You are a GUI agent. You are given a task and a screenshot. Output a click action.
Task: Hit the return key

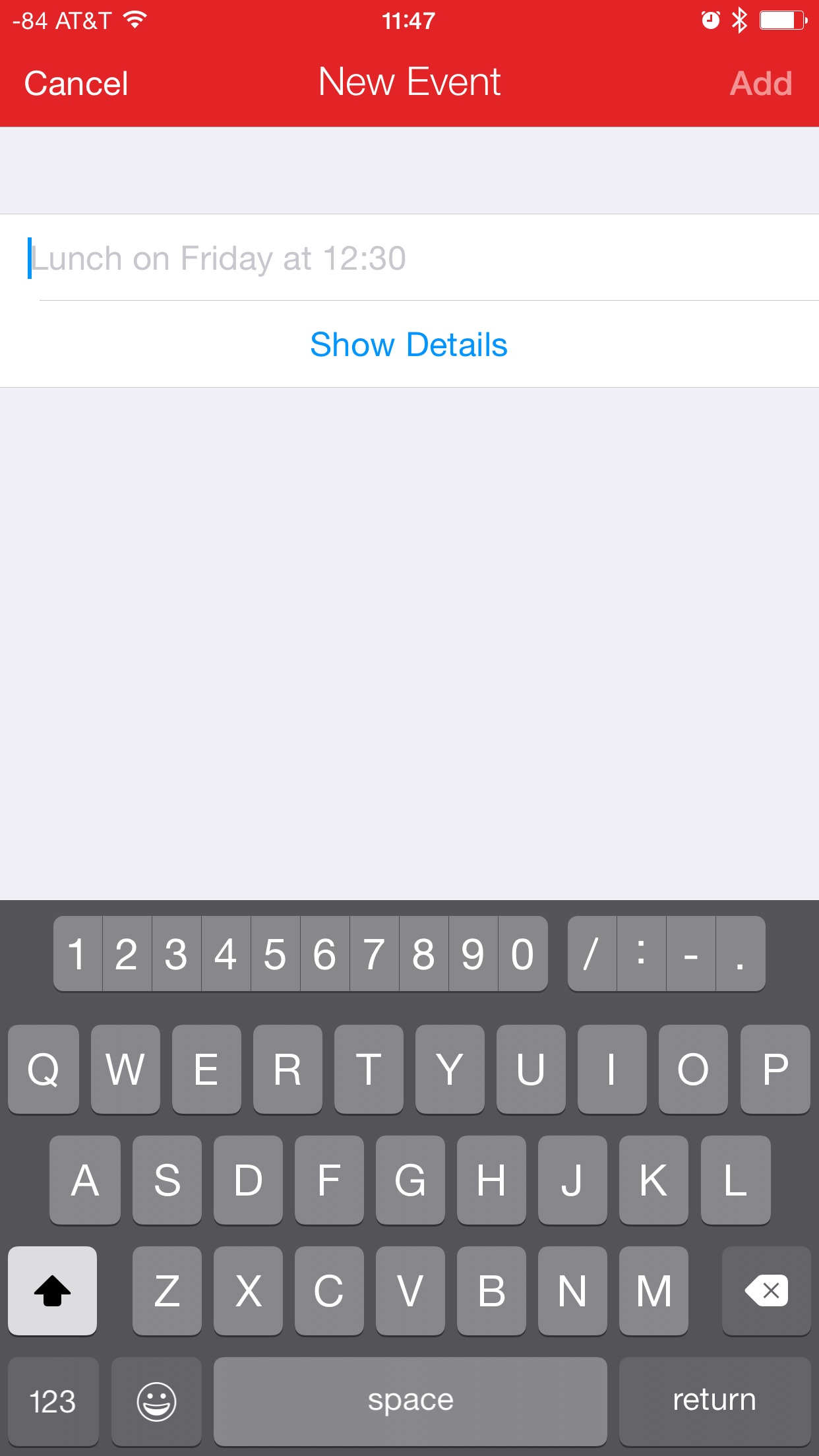pos(715,1401)
